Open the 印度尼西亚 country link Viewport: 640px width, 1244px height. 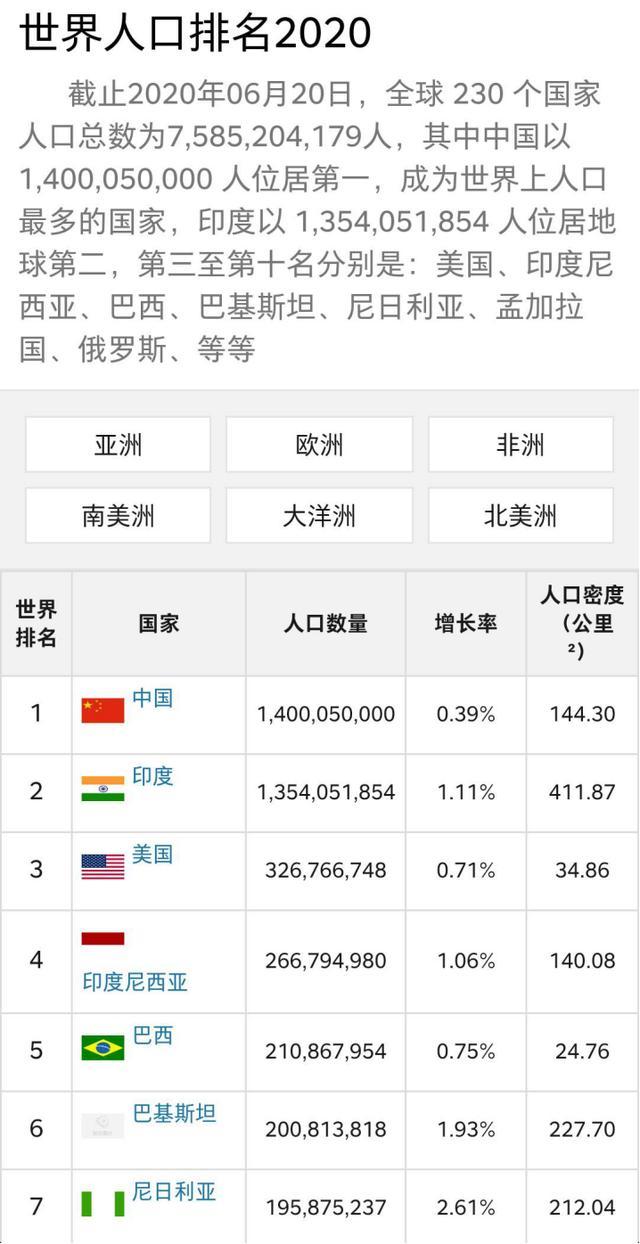coord(135,982)
